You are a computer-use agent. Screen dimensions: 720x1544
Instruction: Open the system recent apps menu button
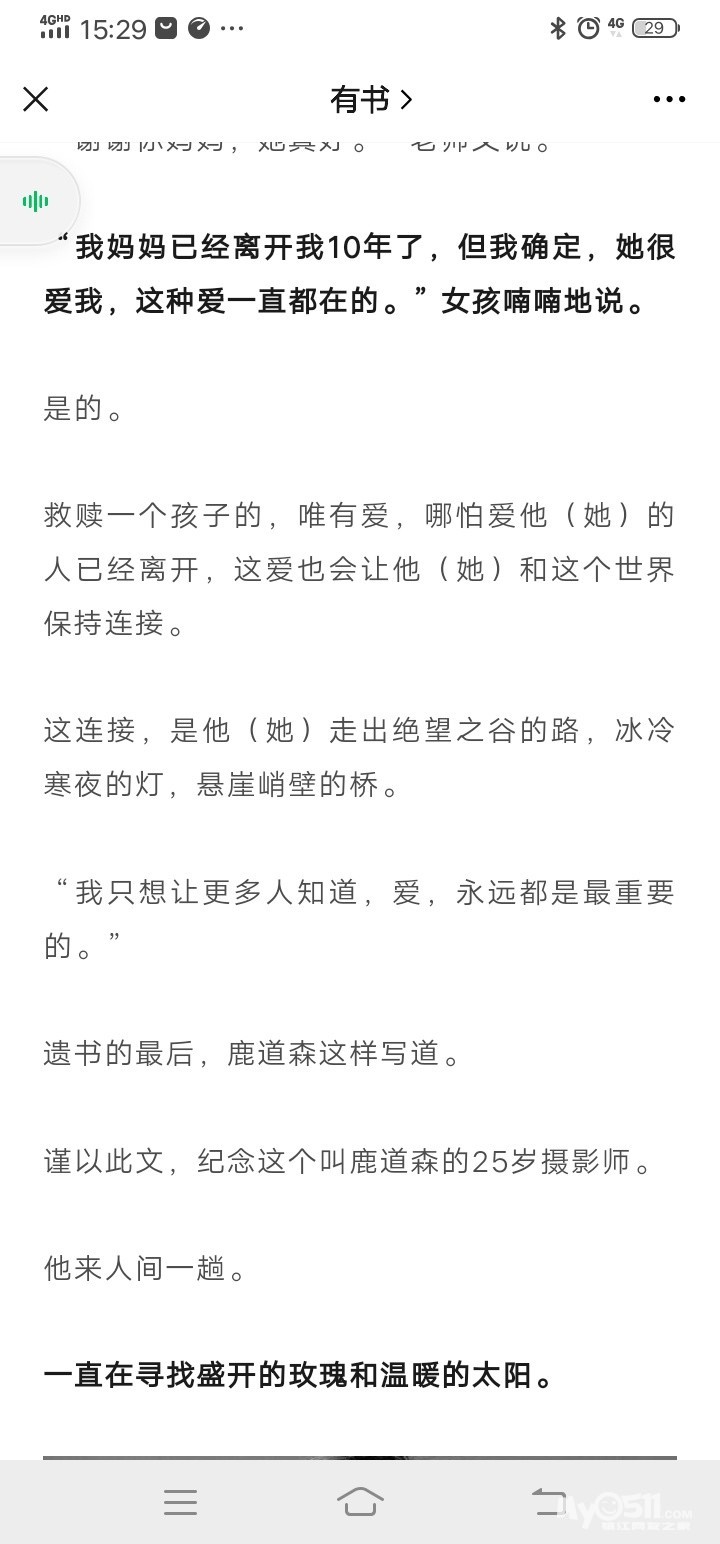point(180,1502)
